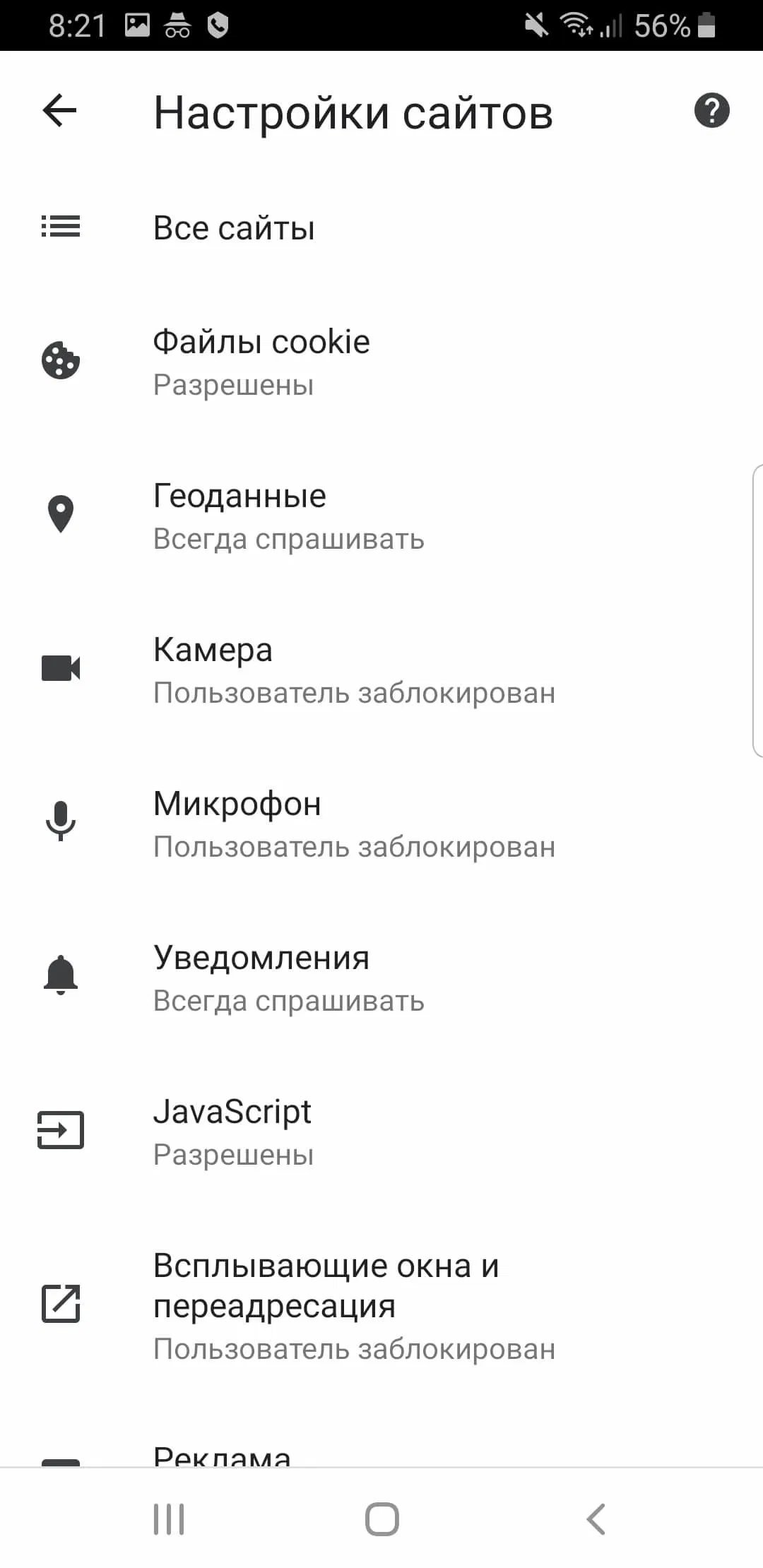
Task: Go back using the top arrow
Action: [x=59, y=111]
